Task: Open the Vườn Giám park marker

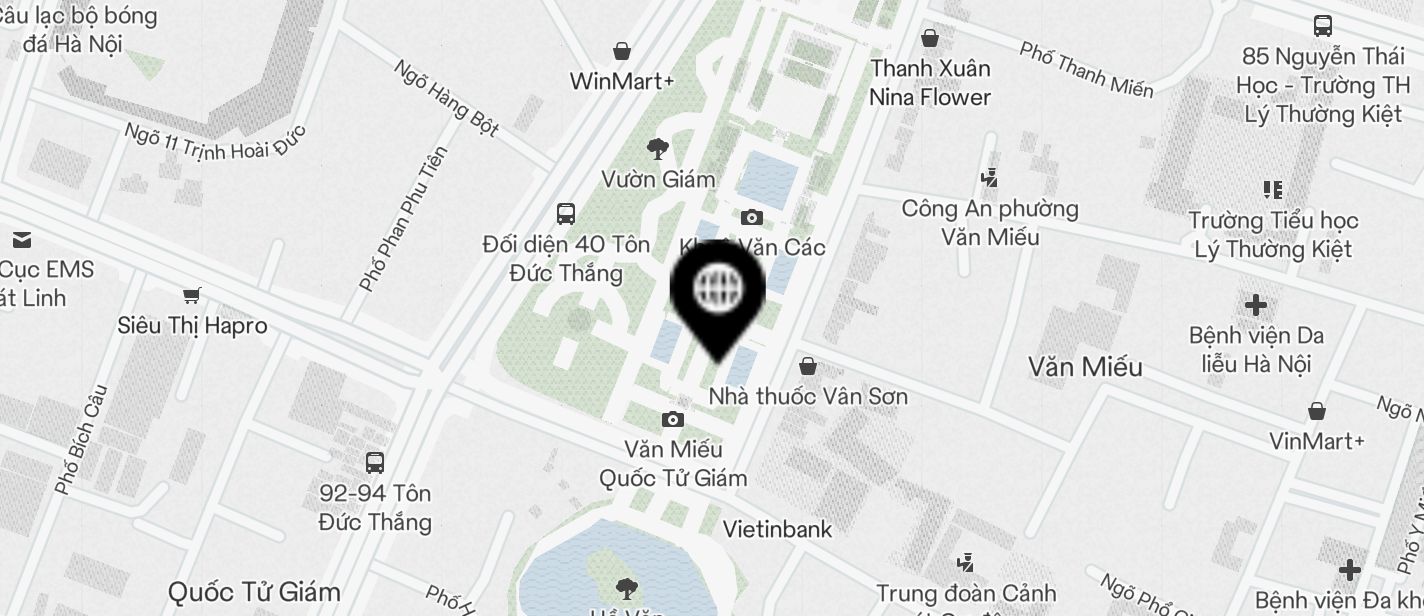Action: (x=658, y=151)
